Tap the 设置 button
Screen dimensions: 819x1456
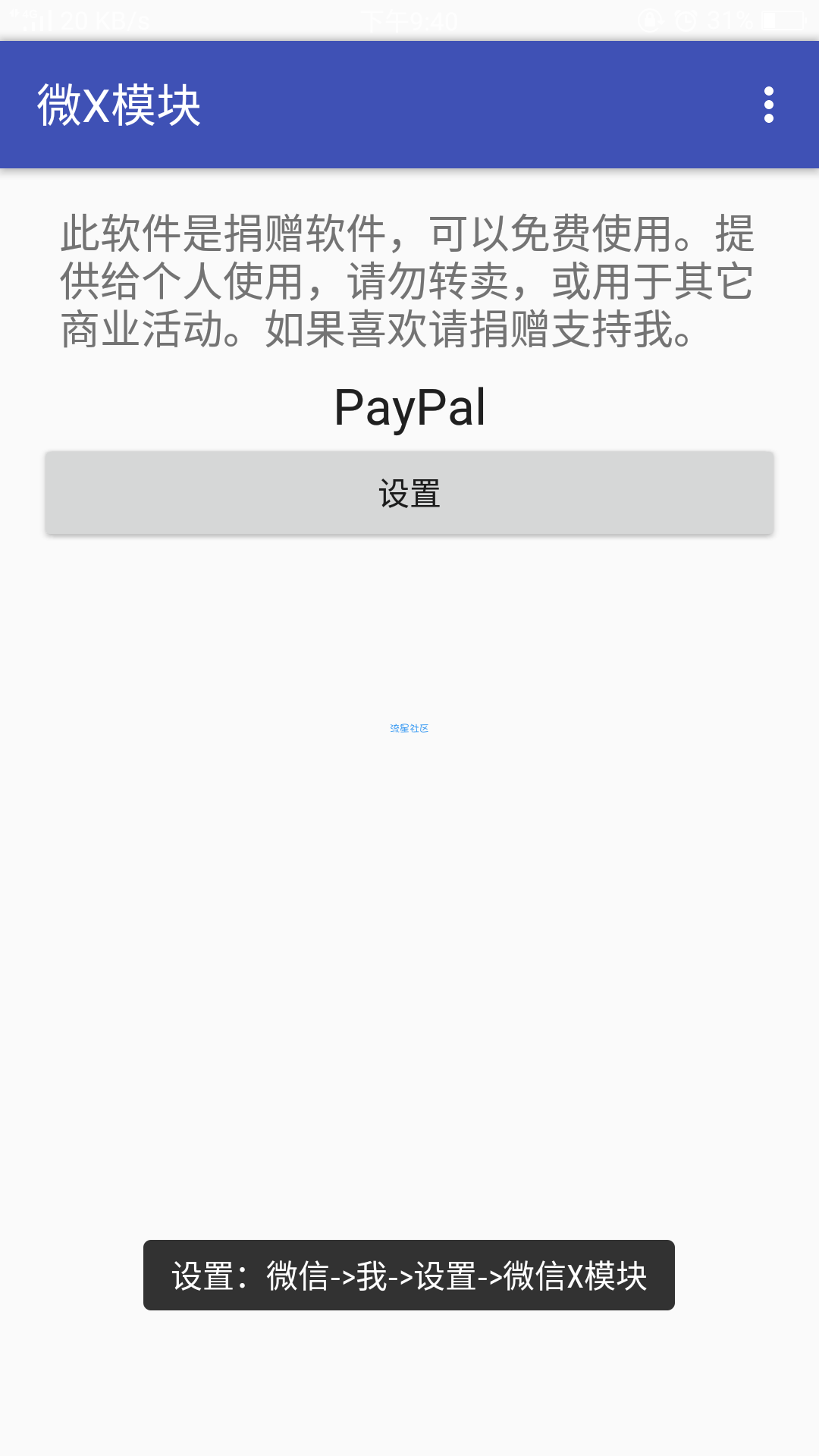[x=409, y=494]
